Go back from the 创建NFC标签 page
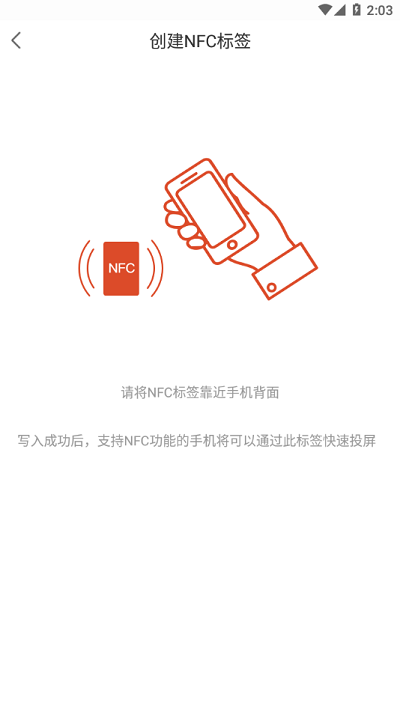 click(x=16, y=40)
